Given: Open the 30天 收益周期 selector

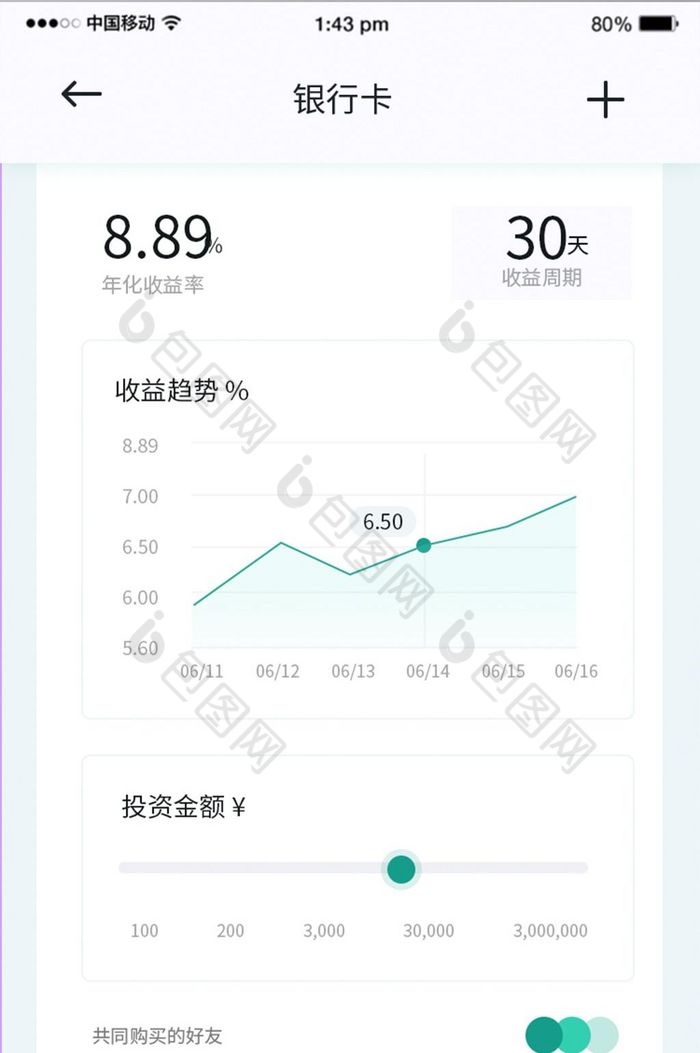Looking at the screenshot, I should pos(542,253).
